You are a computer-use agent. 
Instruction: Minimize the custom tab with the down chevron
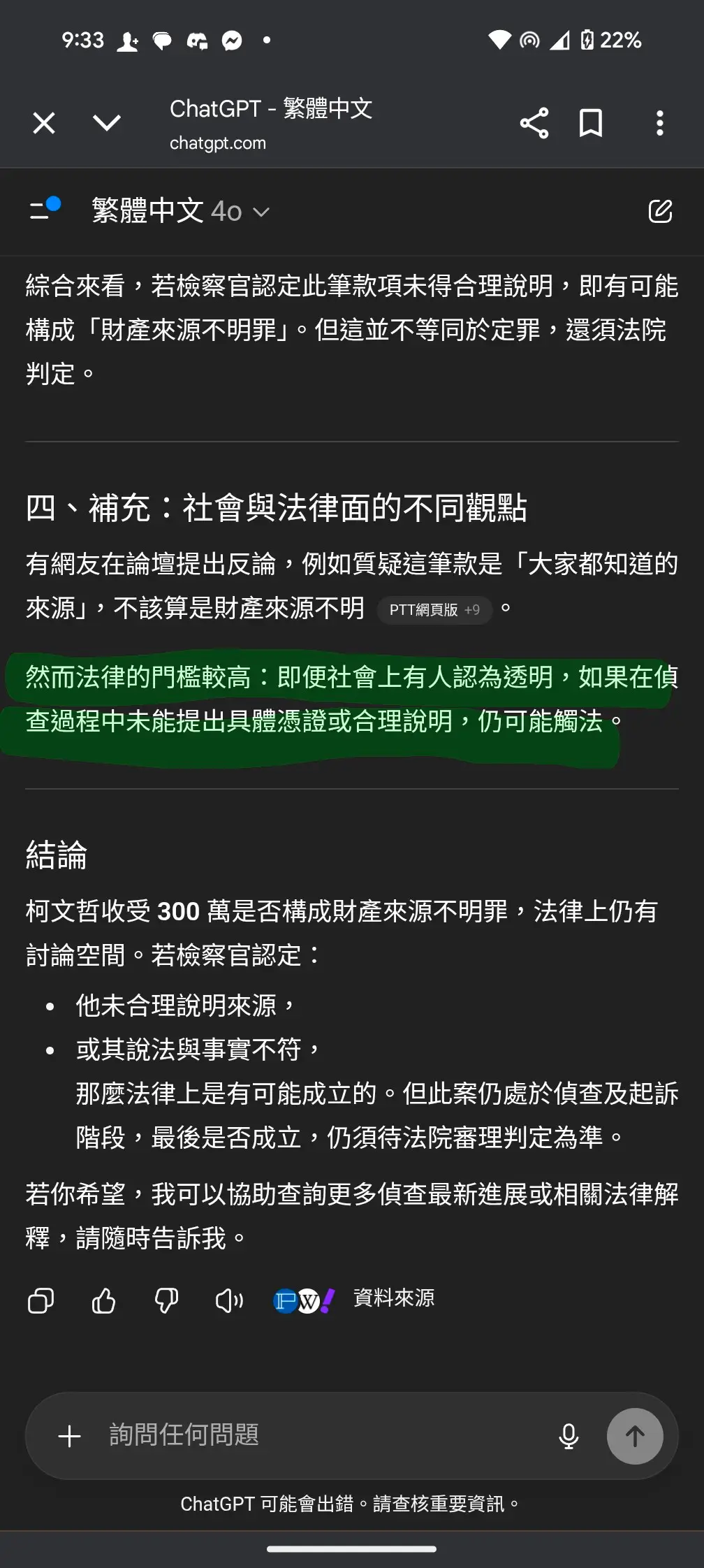[x=107, y=124]
